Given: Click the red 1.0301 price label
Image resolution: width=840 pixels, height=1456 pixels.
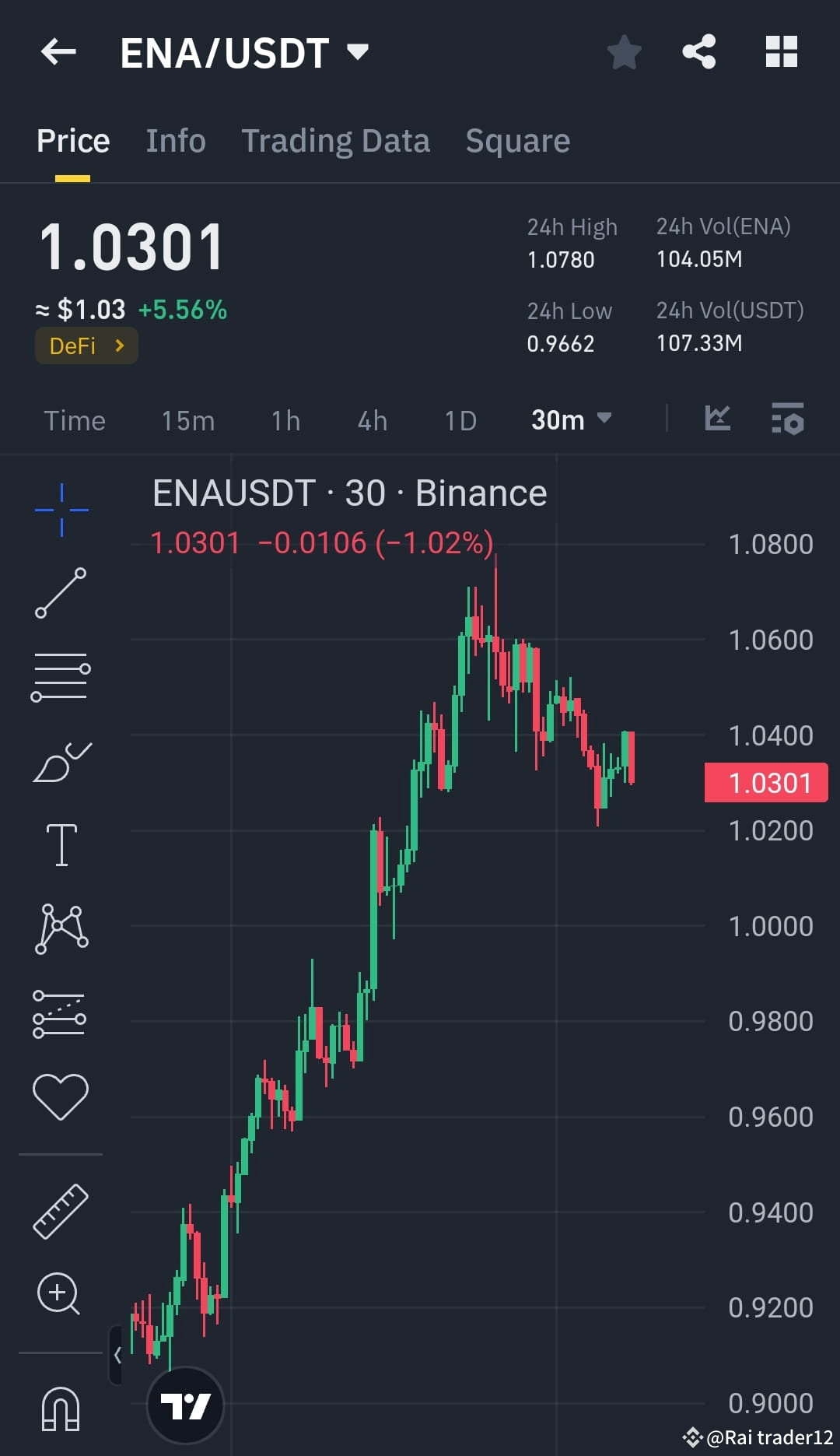Looking at the screenshot, I should coord(765,783).
